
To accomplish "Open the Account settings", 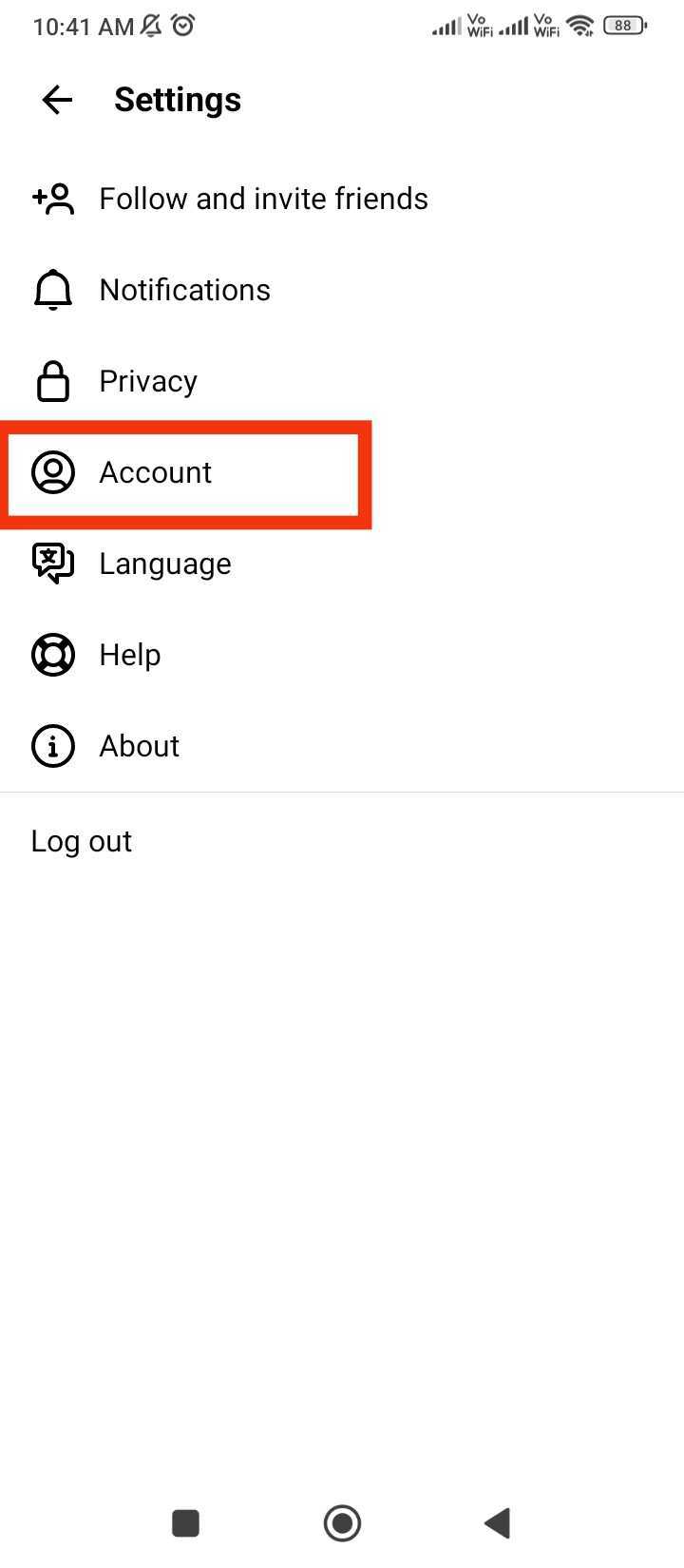I will (x=342, y=472).
